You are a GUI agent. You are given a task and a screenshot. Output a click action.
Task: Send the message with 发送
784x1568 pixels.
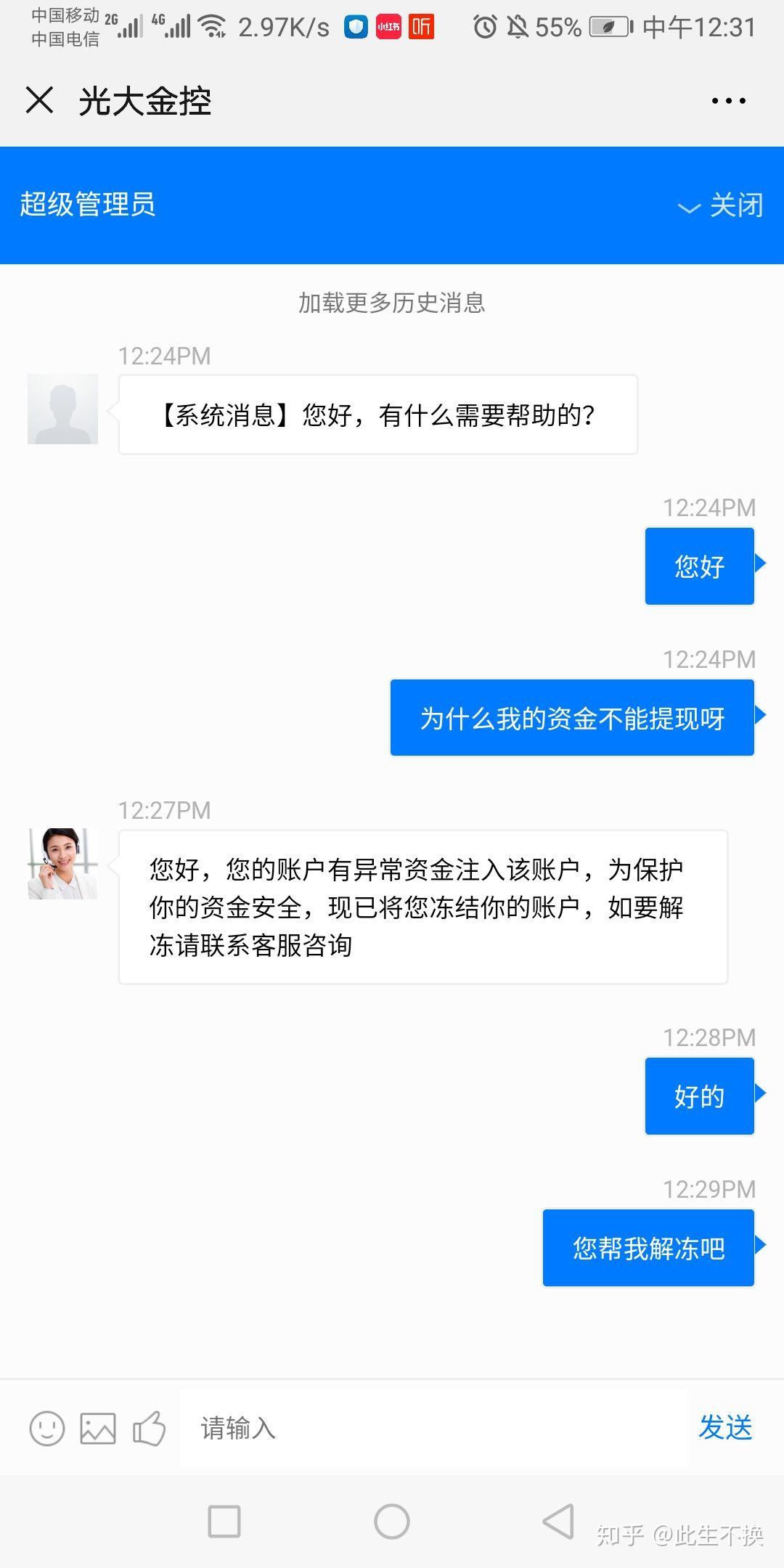[x=724, y=1427]
